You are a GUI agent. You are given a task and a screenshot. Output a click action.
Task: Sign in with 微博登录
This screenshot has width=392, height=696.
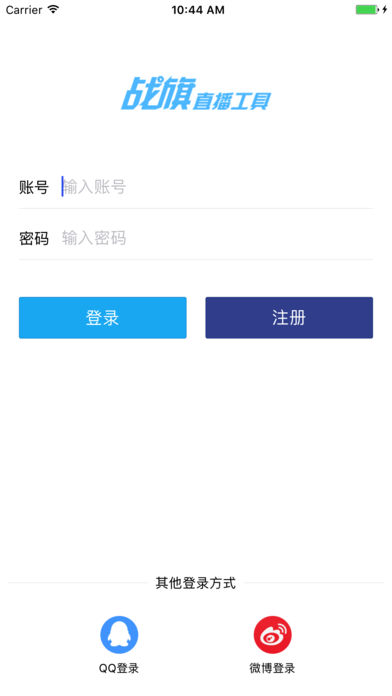[x=272, y=644]
